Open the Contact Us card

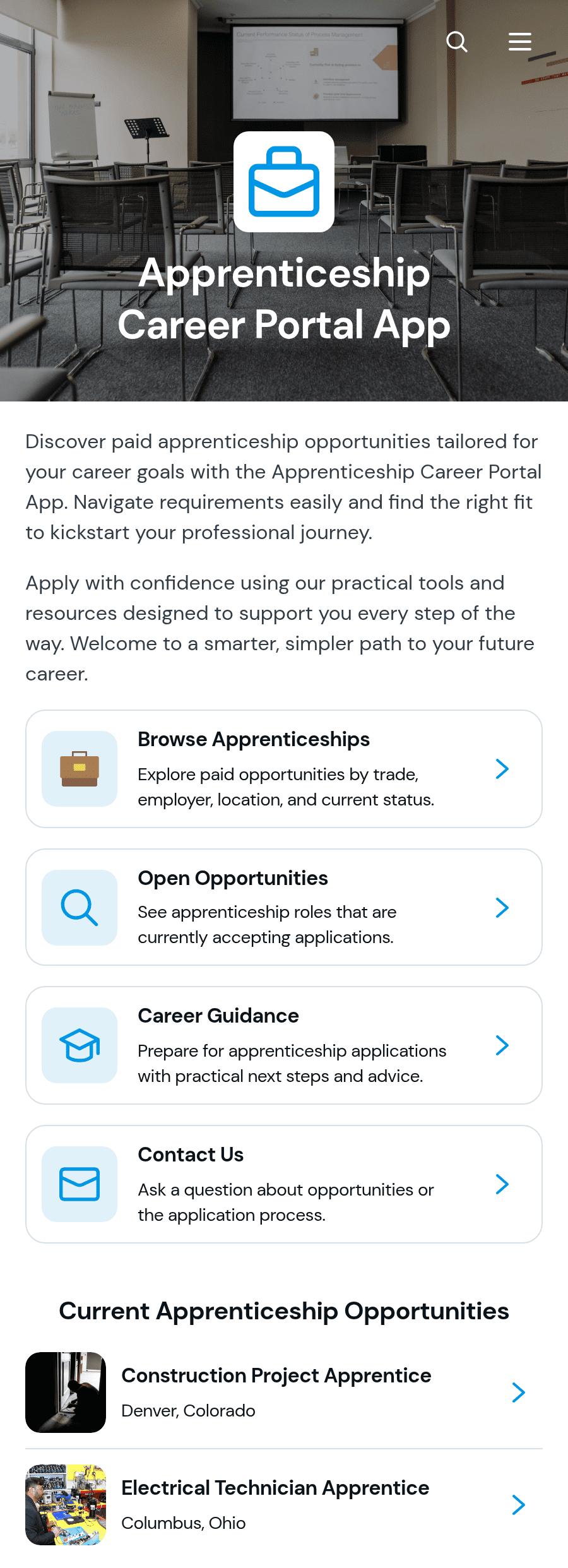pyautogui.click(x=284, y=1184)
